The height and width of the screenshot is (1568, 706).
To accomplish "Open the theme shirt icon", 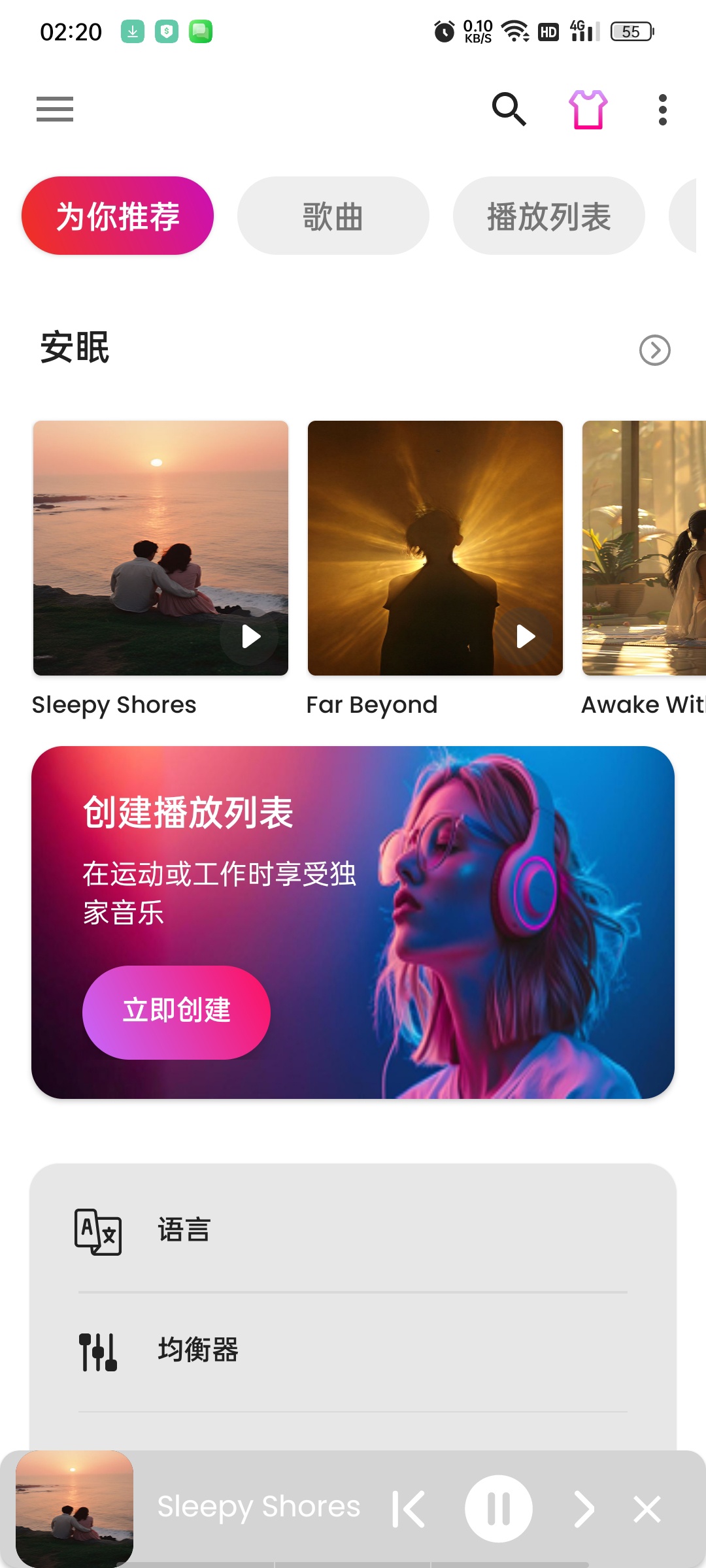I will click(588, 109).
